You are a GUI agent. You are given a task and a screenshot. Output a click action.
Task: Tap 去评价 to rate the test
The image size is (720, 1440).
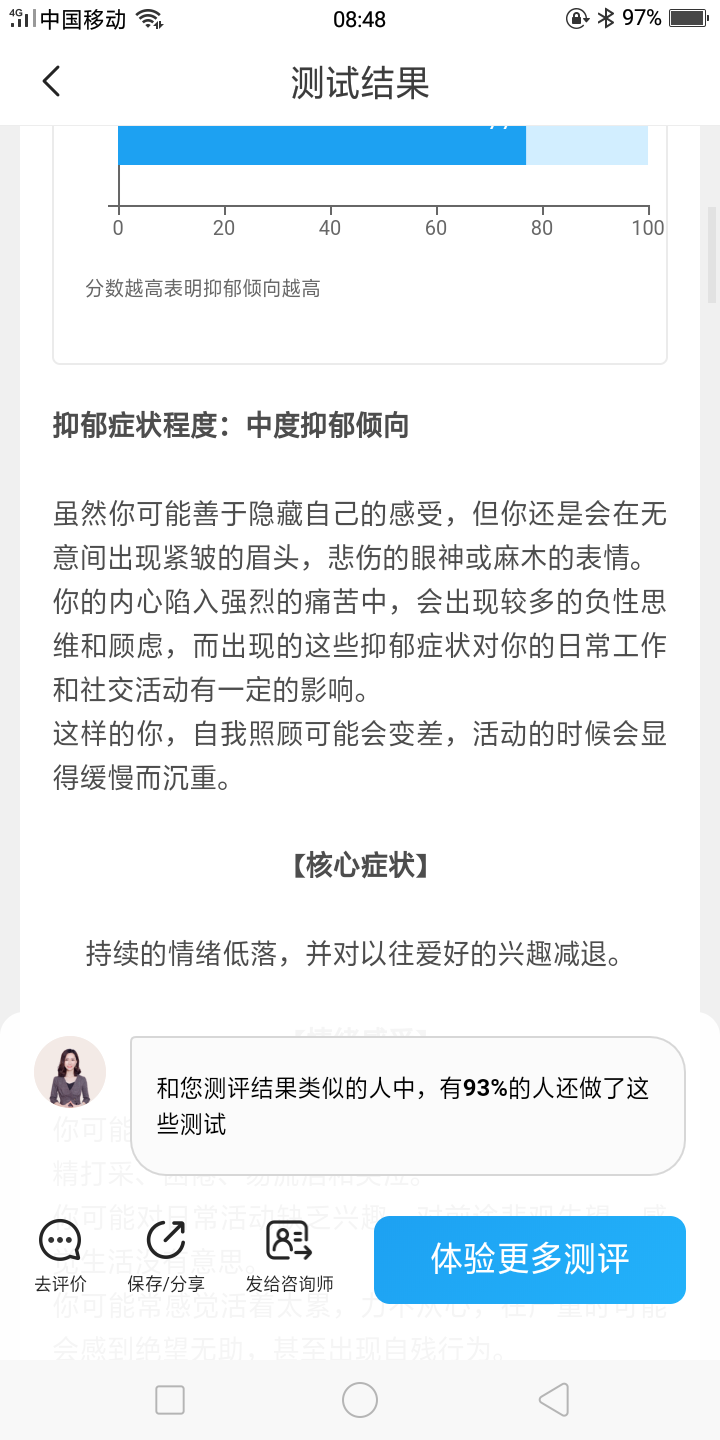click(60, 1256)
